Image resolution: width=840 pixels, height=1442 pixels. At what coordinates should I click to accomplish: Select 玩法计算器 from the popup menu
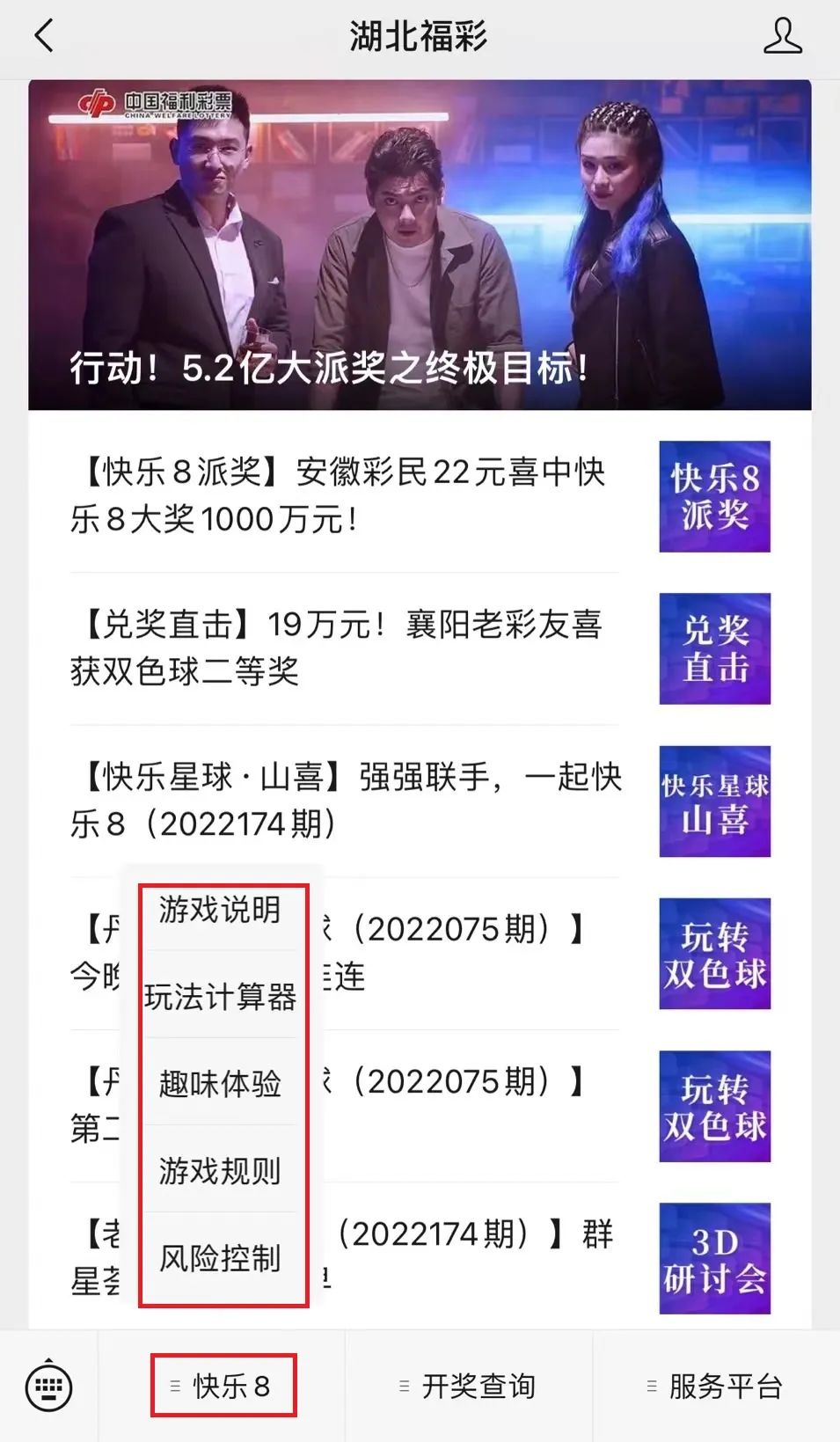[x=220, y=997]
